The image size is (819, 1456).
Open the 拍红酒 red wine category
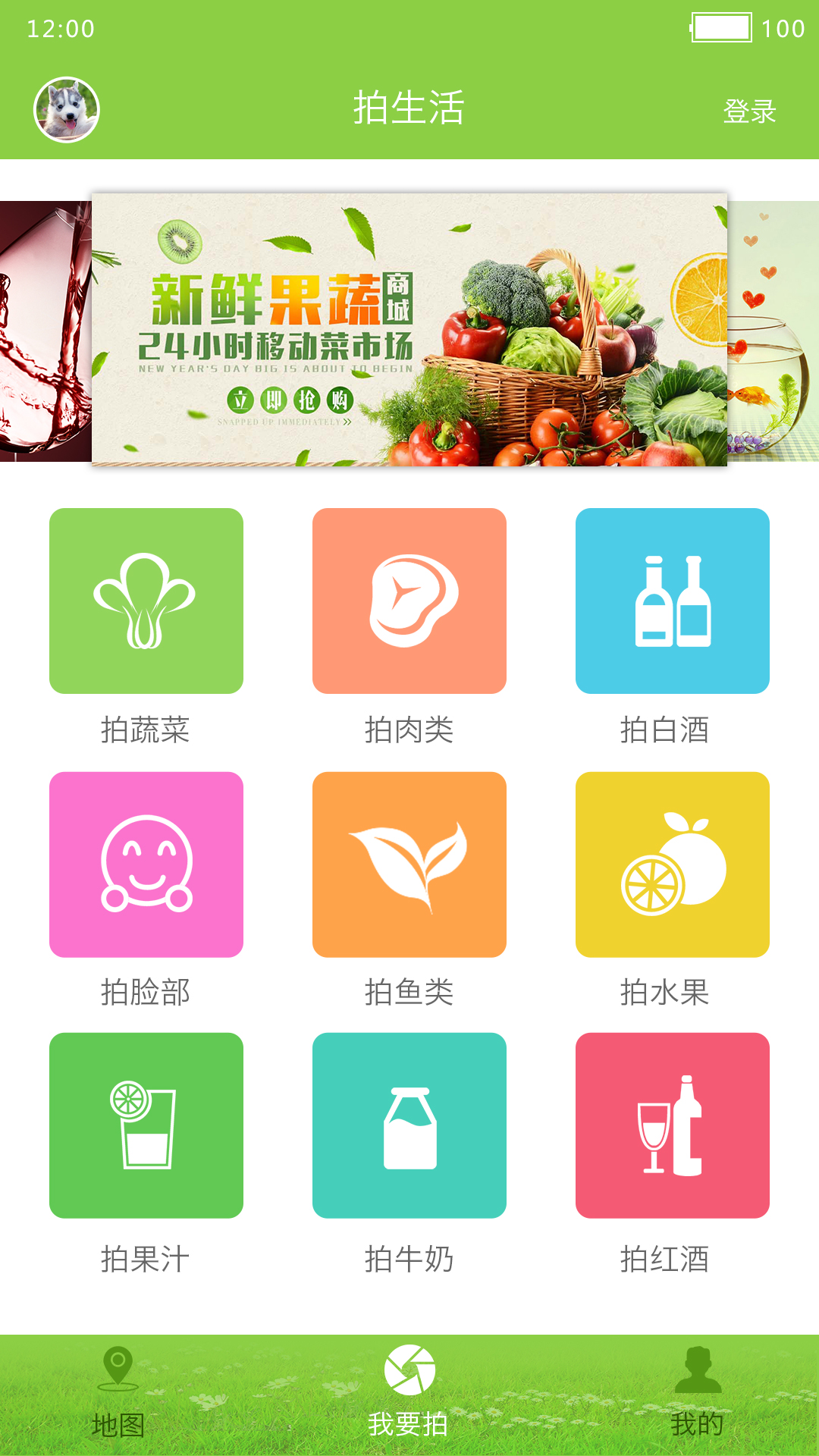(673, 1125)
